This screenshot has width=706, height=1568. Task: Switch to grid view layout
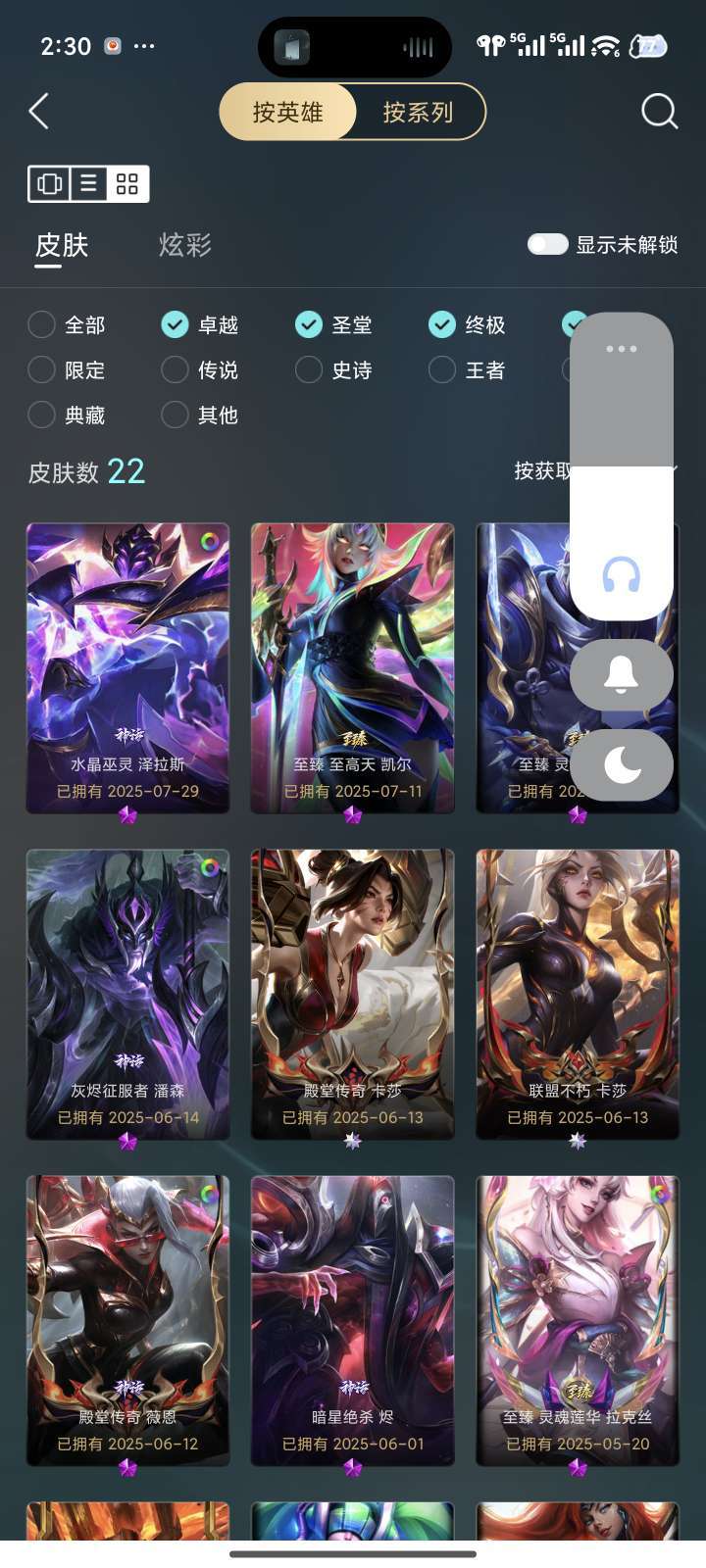tap(127, 183)
